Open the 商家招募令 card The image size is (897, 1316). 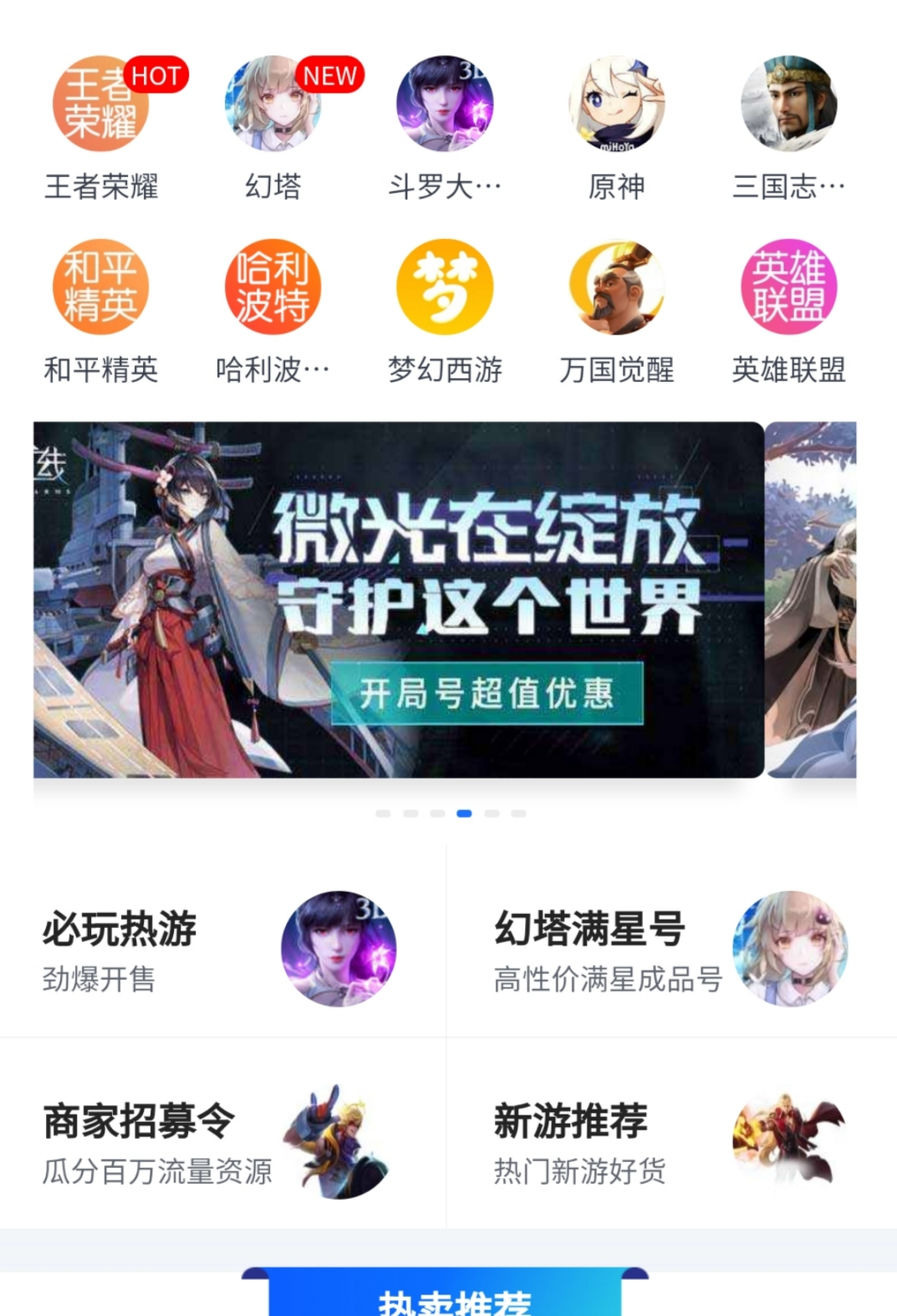pos(222,1141)
